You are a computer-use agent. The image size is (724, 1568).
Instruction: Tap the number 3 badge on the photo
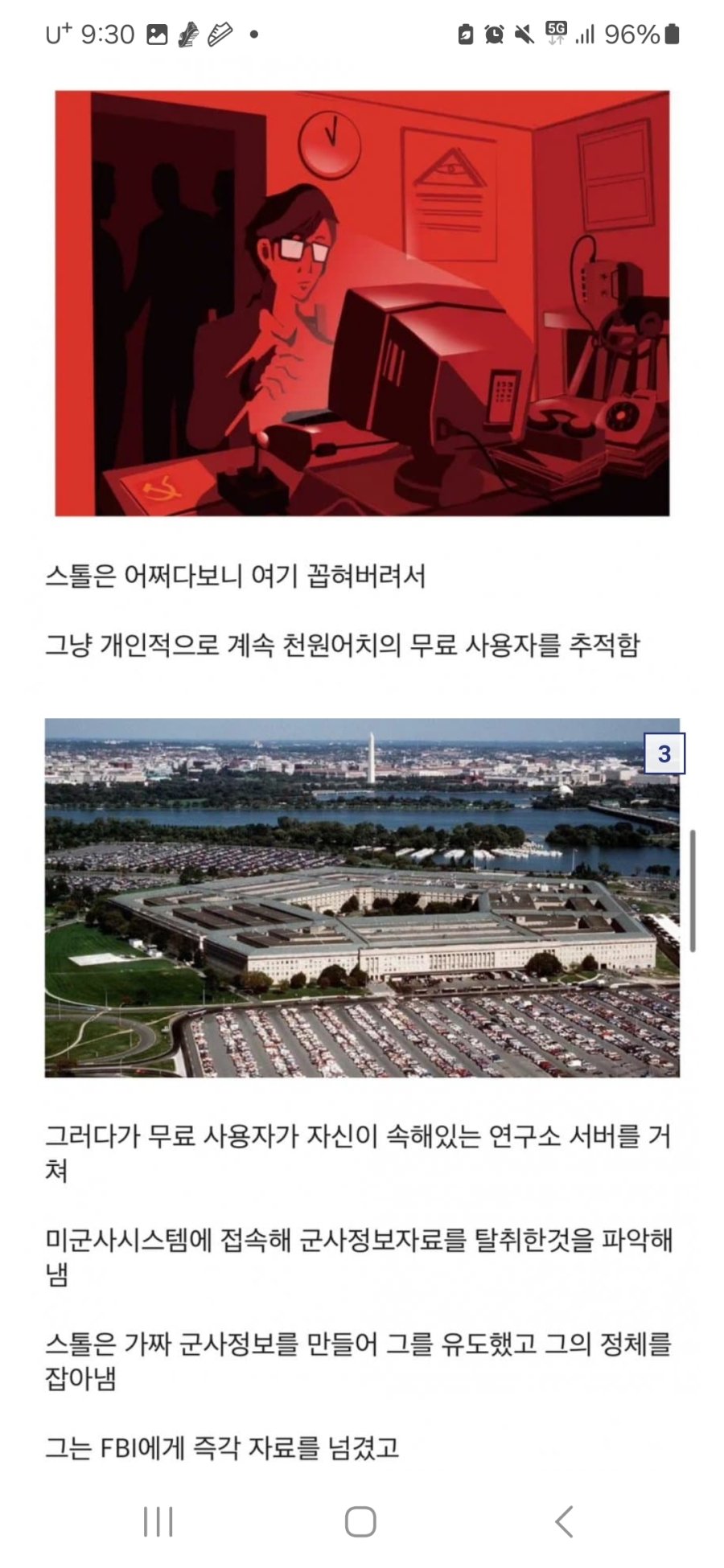coord(664,753)
